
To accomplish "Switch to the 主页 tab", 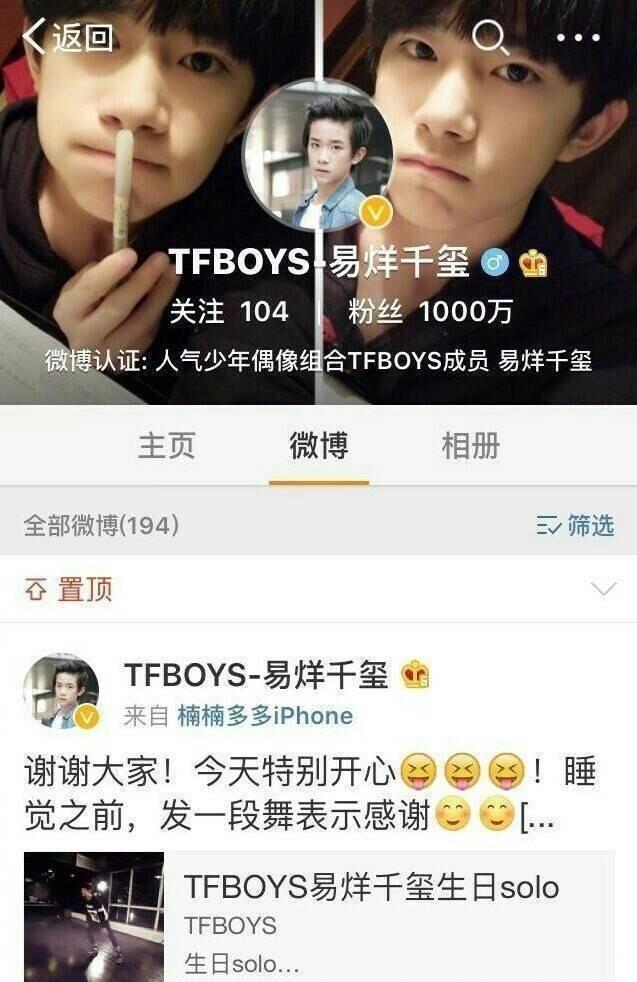I will point(166,446).
